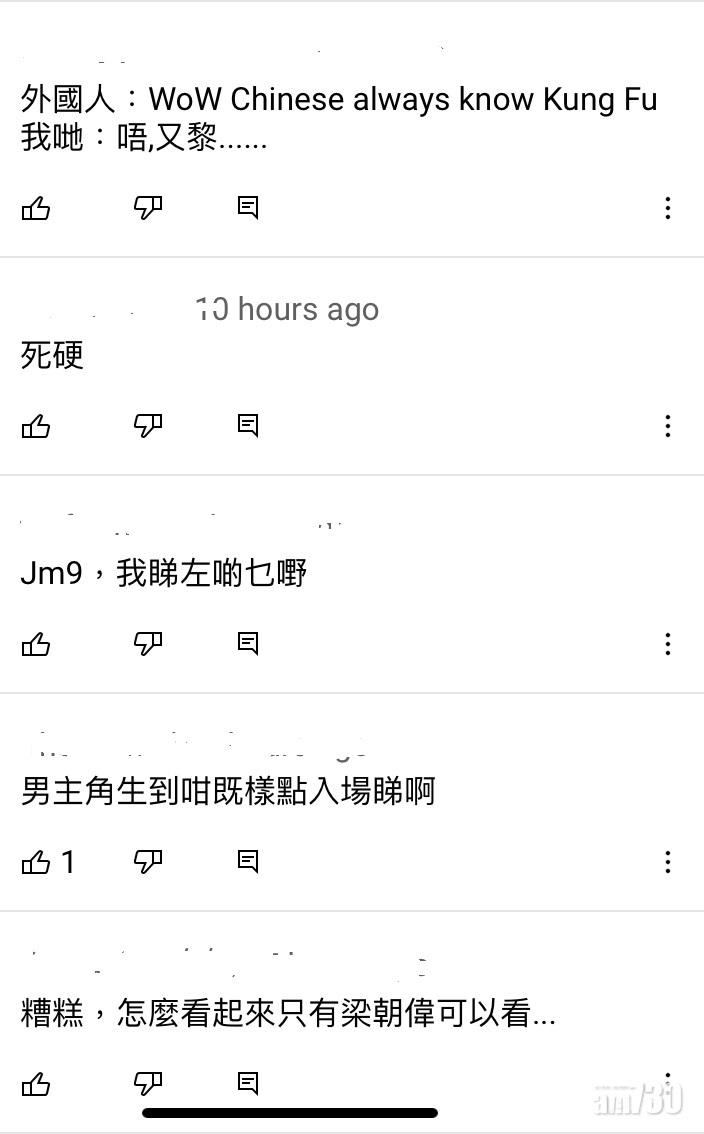Reply to the comment mentioning '梁朝偉'
This screenshot has height=1134, width=704.
[x=248, y=1083]
